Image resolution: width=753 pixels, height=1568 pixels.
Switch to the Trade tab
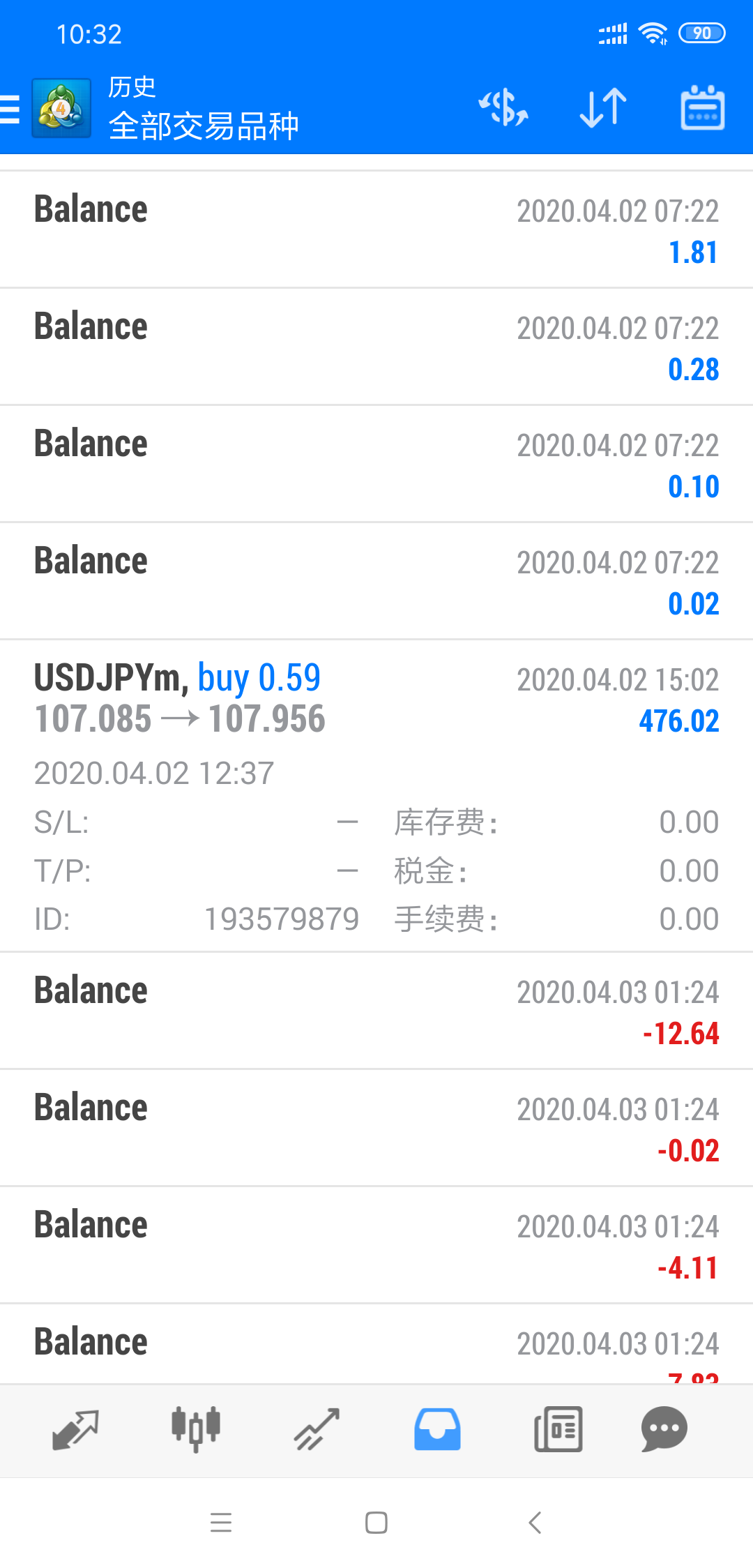[317, 1428]
